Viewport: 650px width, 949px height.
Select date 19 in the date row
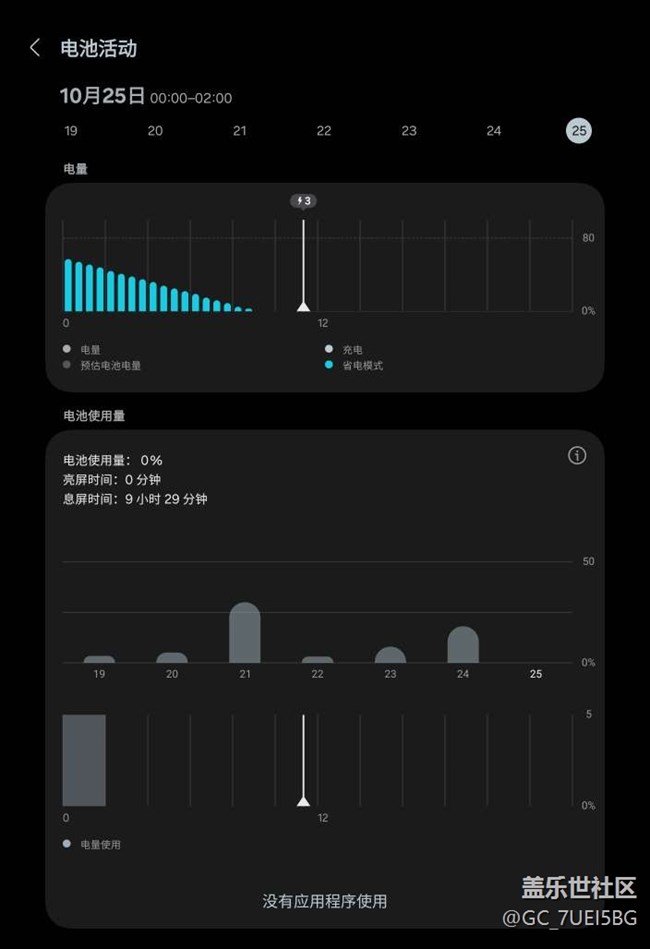[71, 131]
